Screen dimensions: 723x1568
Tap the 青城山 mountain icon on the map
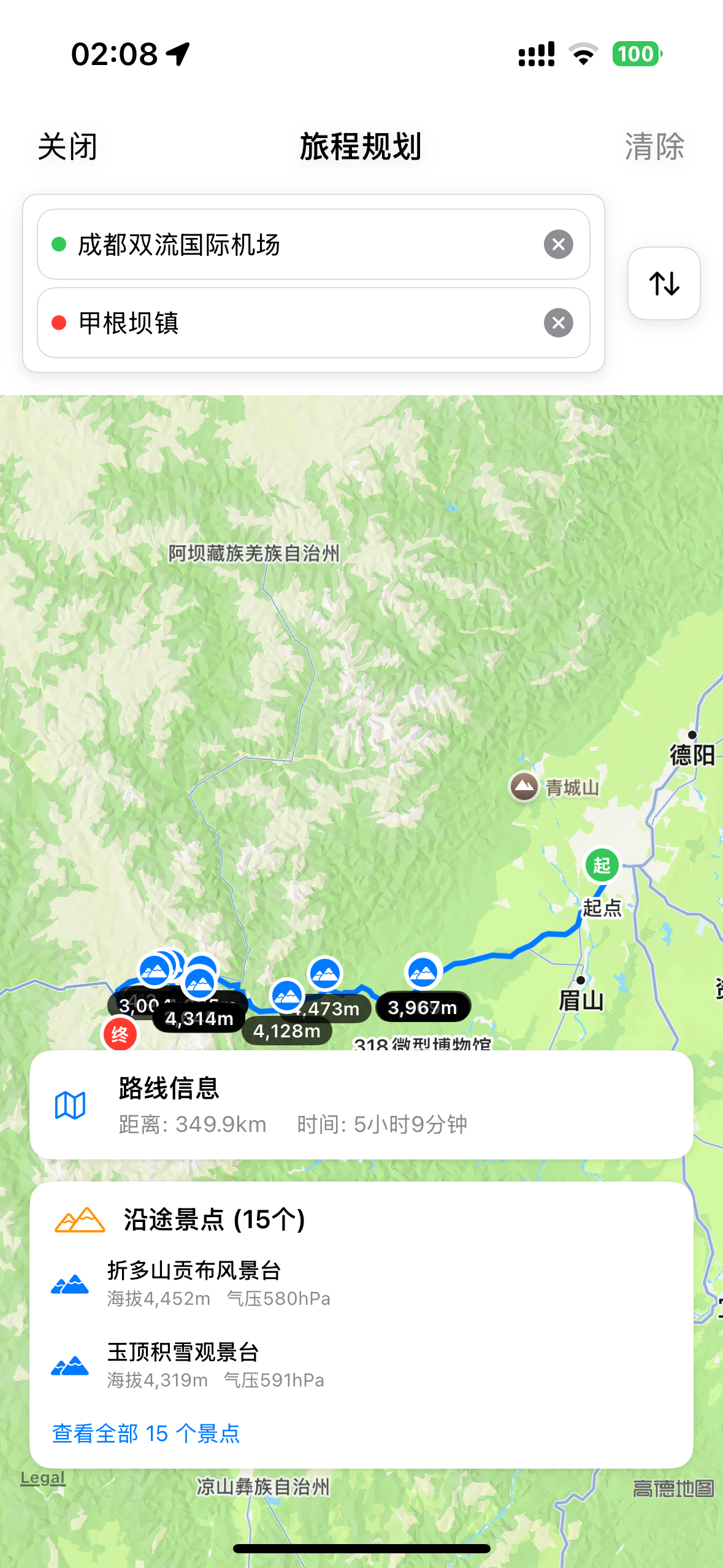coord(523,785)
